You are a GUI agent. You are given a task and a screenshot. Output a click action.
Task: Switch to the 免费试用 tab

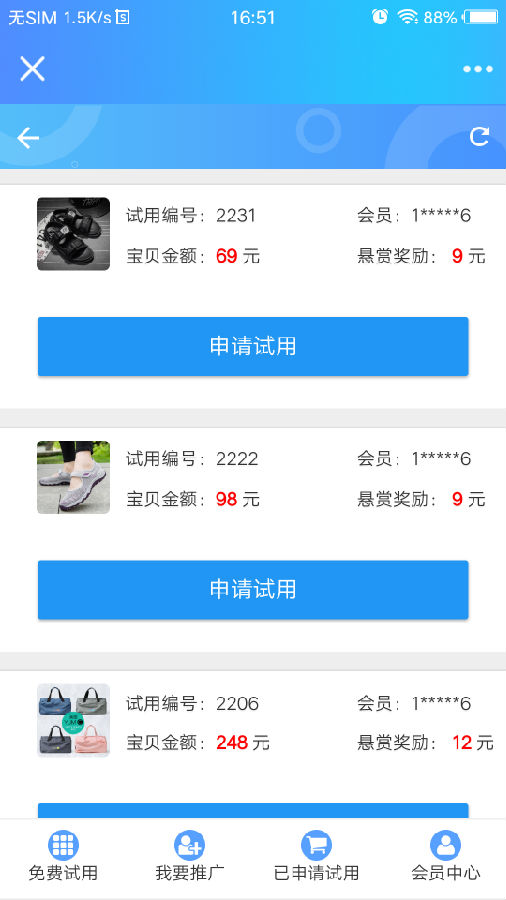pyautogui.click(x=63, y=856)
